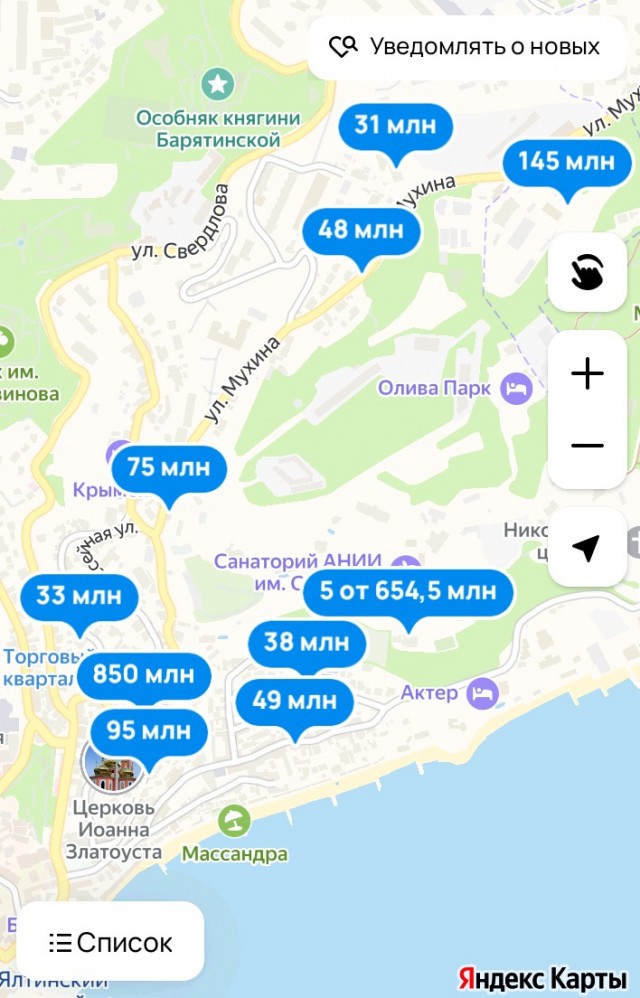Open the 95 млн listing marker
Viewport: 640px width, 998px height.
pyautogui.click(x=149, y=731)
